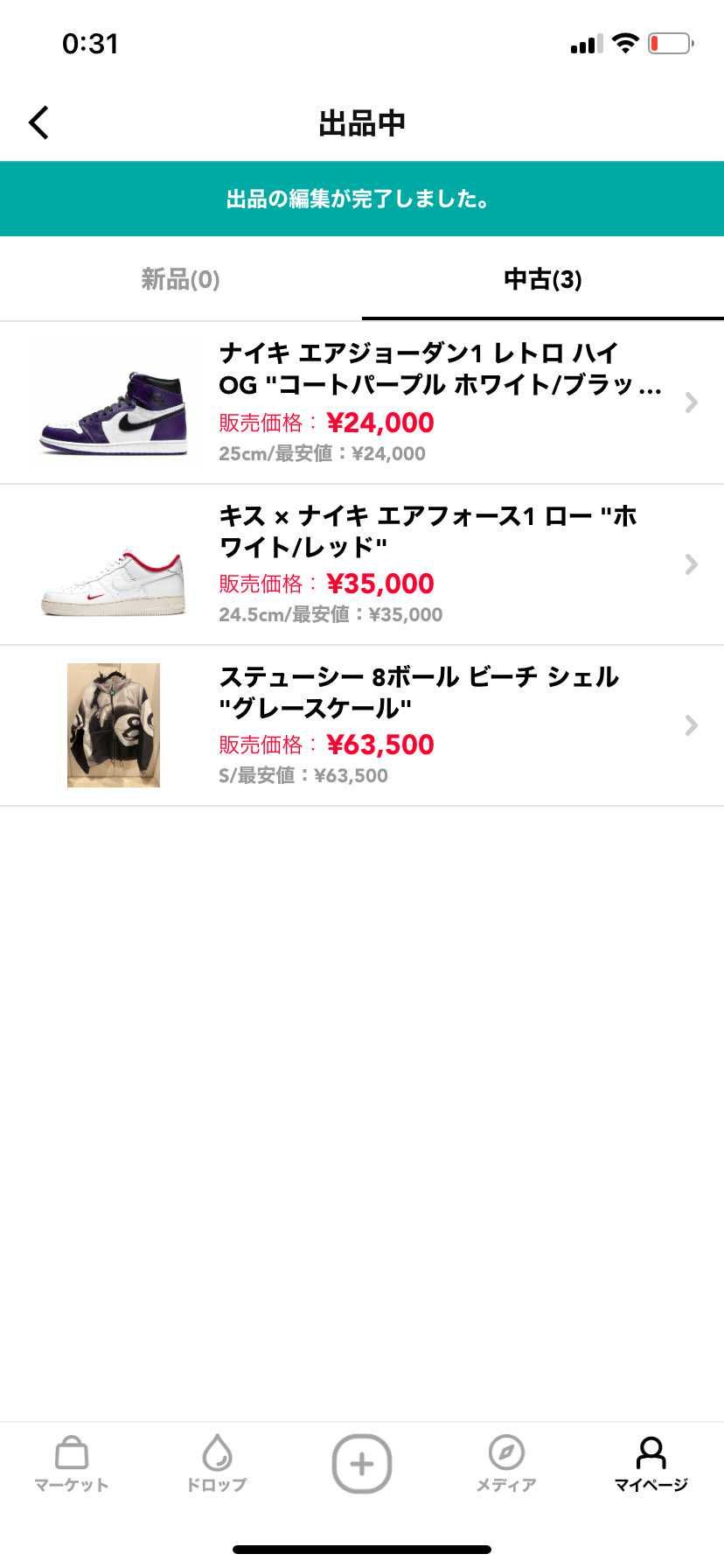Tap the purple Air Jordan thumbnail
This screenshot has height=1568, width=724.
click(113, 402)
